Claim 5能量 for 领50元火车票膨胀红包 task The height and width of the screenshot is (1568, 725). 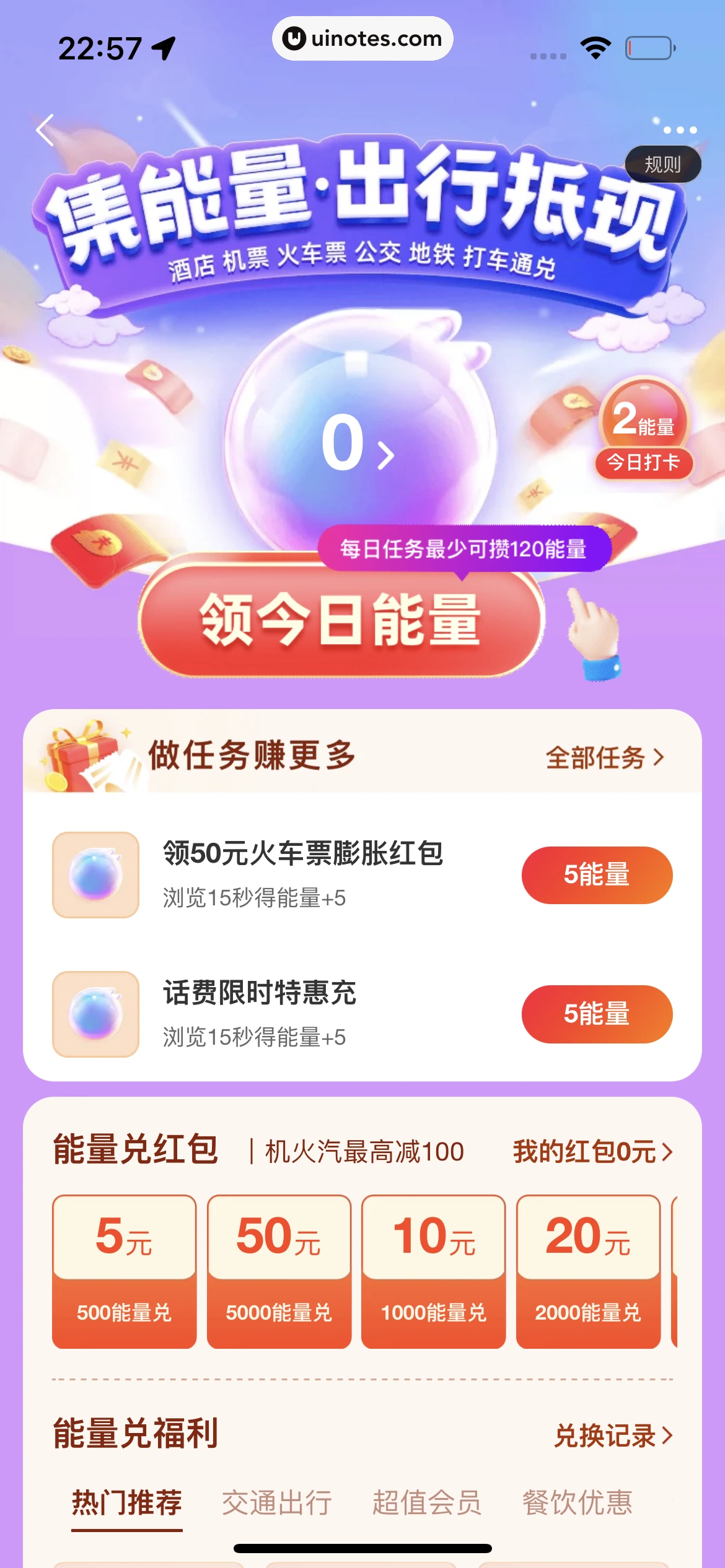[596, 875]
